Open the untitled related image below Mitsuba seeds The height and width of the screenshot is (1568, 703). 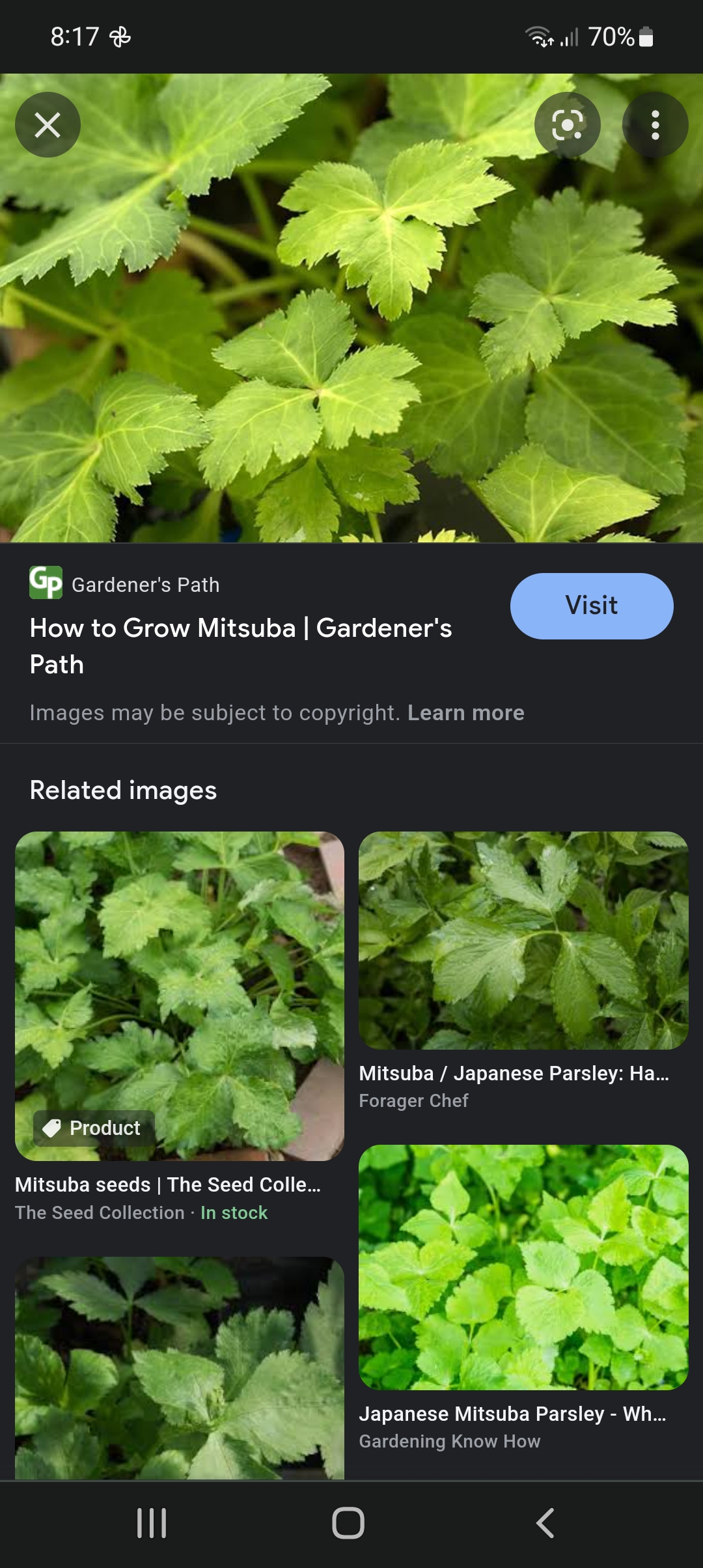(x=180, y=1367)
